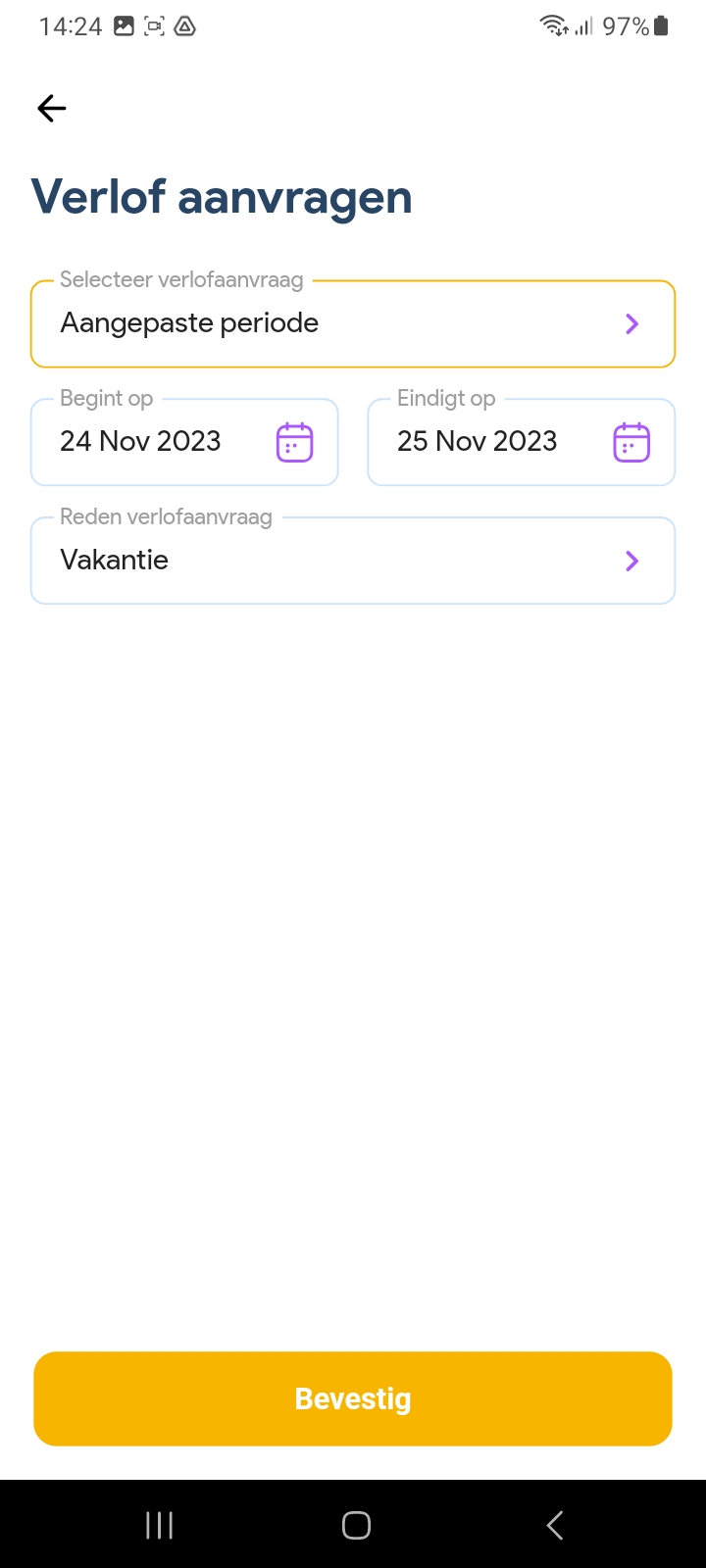Open the Selecteer verlofaanvraag dropdown

(x=353, y=324)
